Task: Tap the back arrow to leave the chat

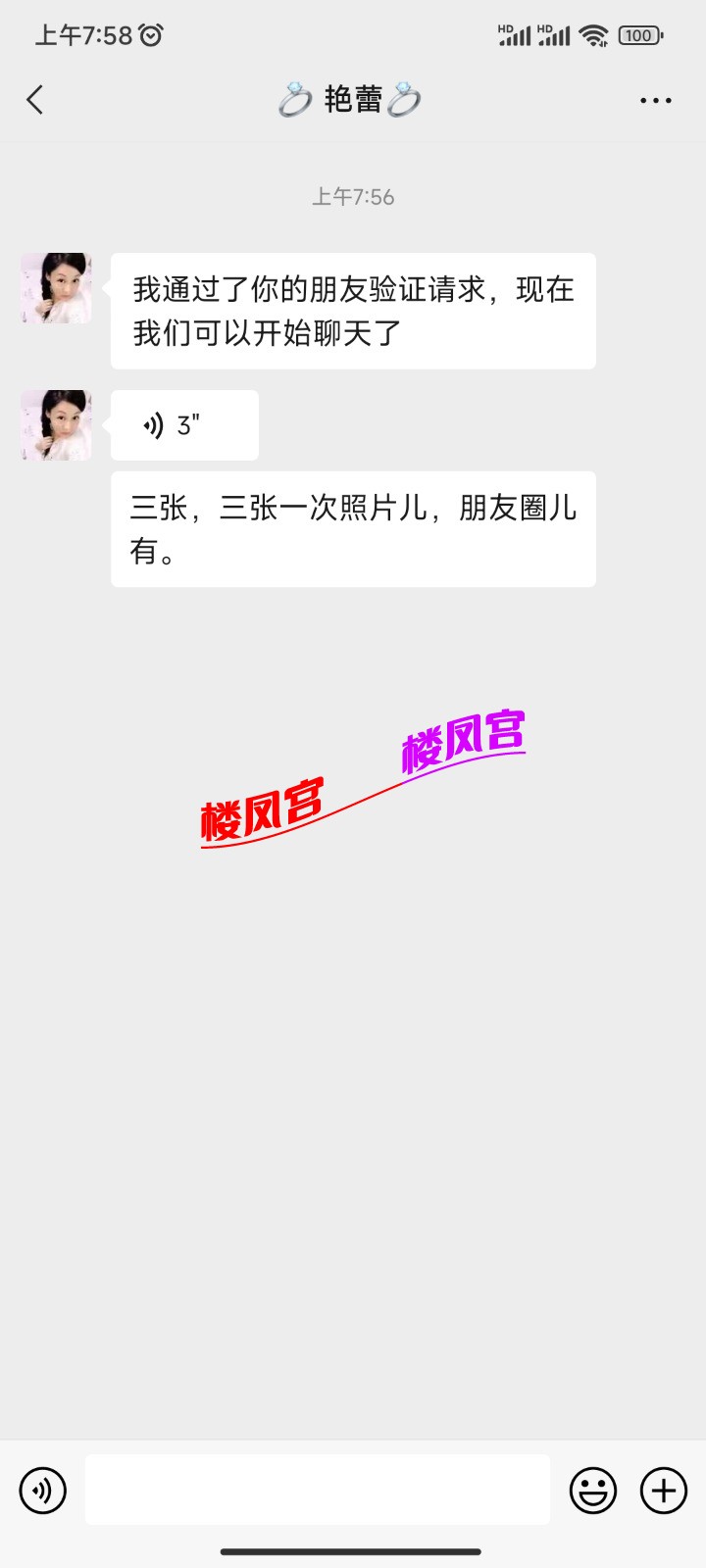Action: [35, 100]
